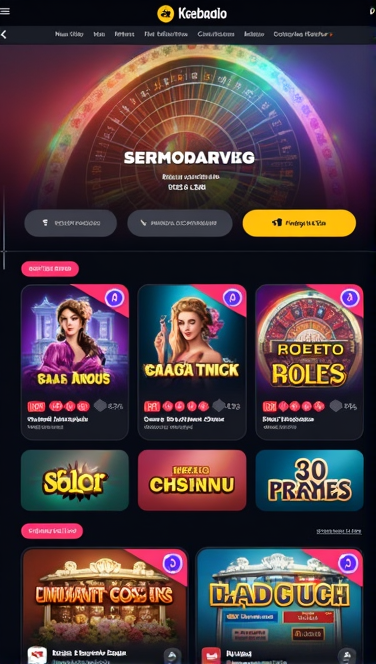Screen dimensions: 376x664
Task: Open the Chsinnu tile
Action: click(x=192, y=480)
